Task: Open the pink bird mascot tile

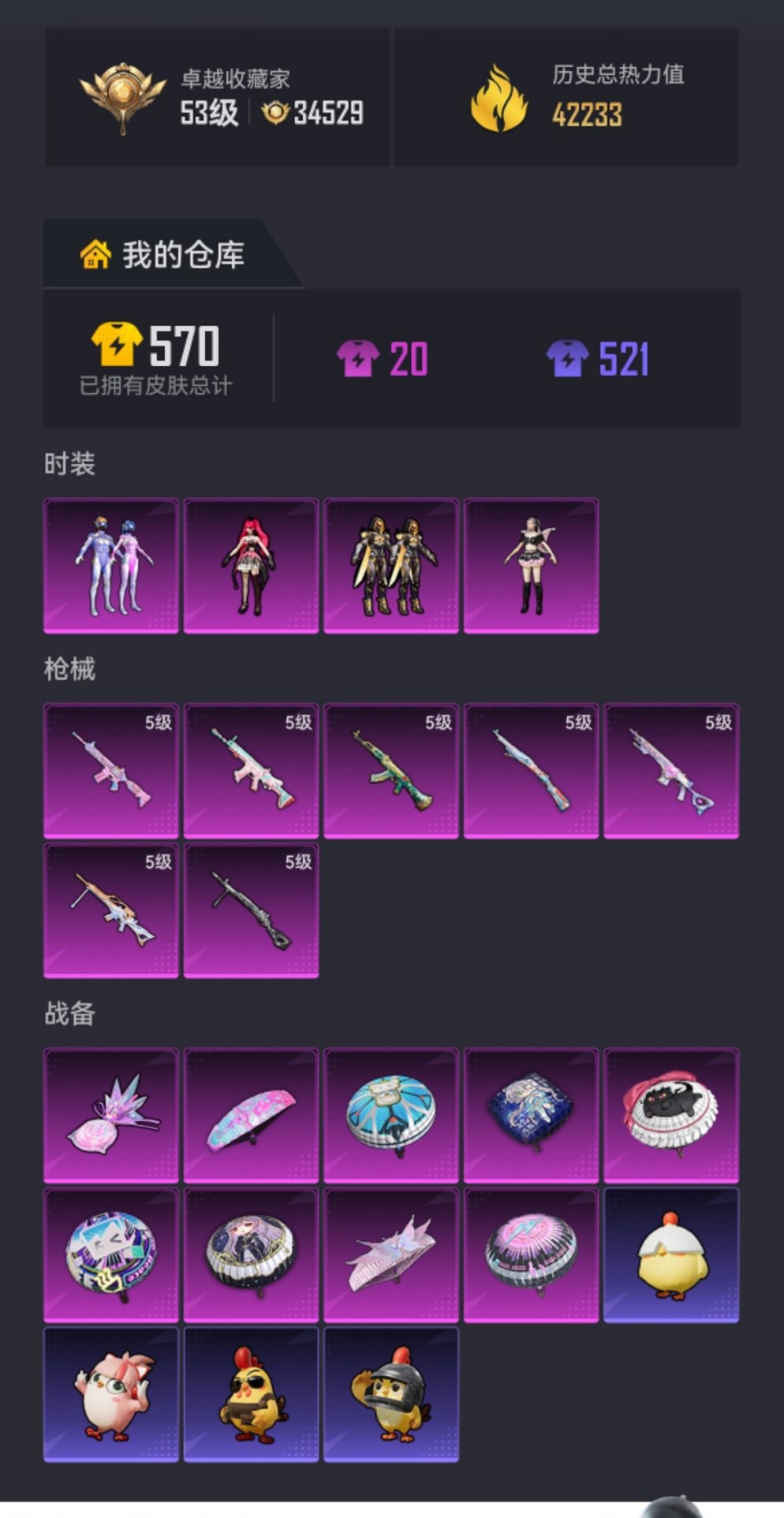Action: [111, 1394]
